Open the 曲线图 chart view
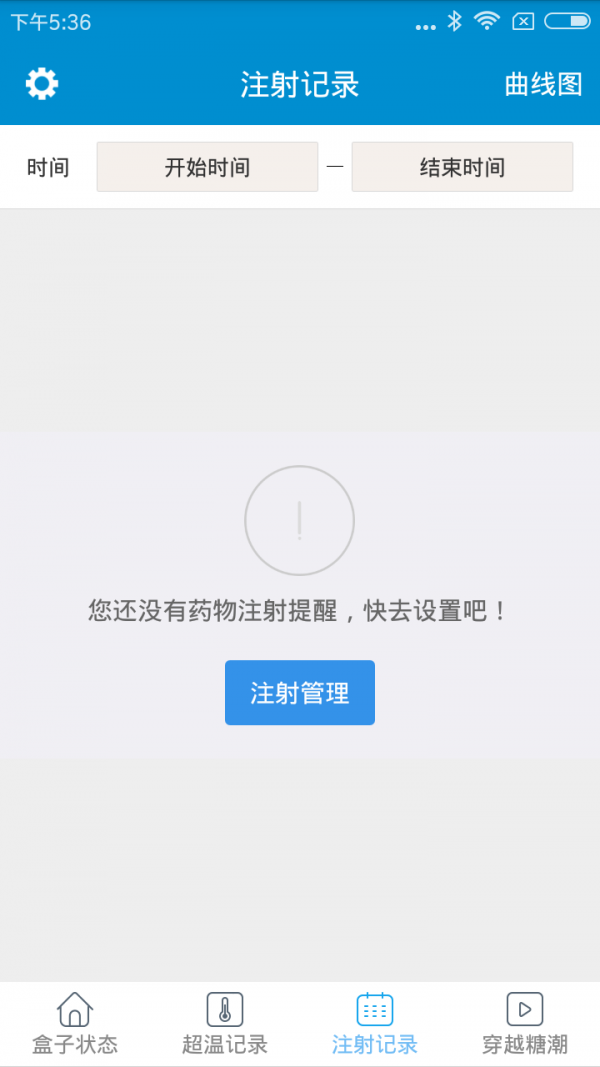This screenshot has height=1067, width=600. point(543,85)
